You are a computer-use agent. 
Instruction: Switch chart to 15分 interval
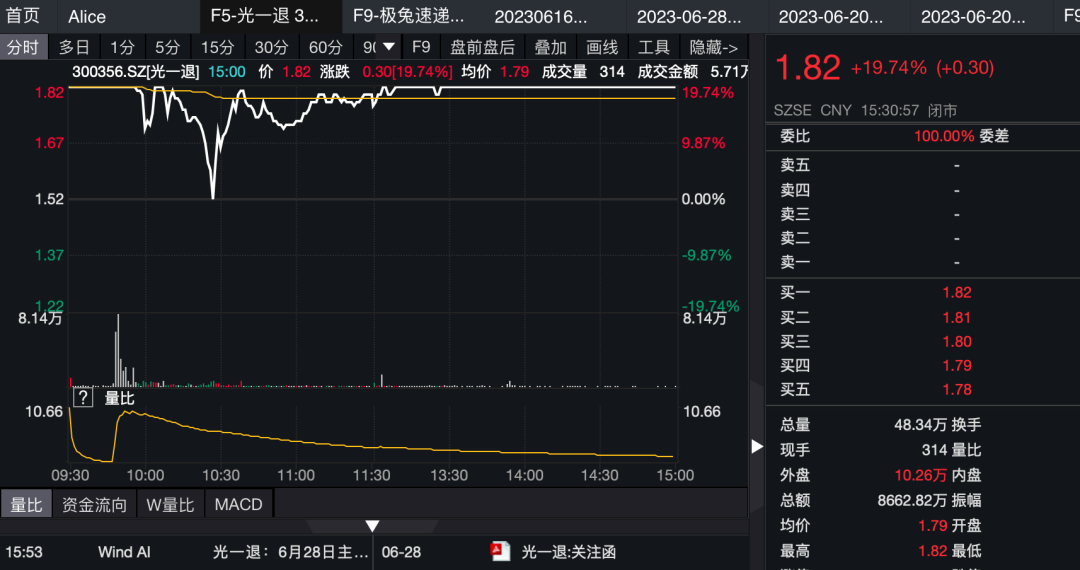pos(217,48)
